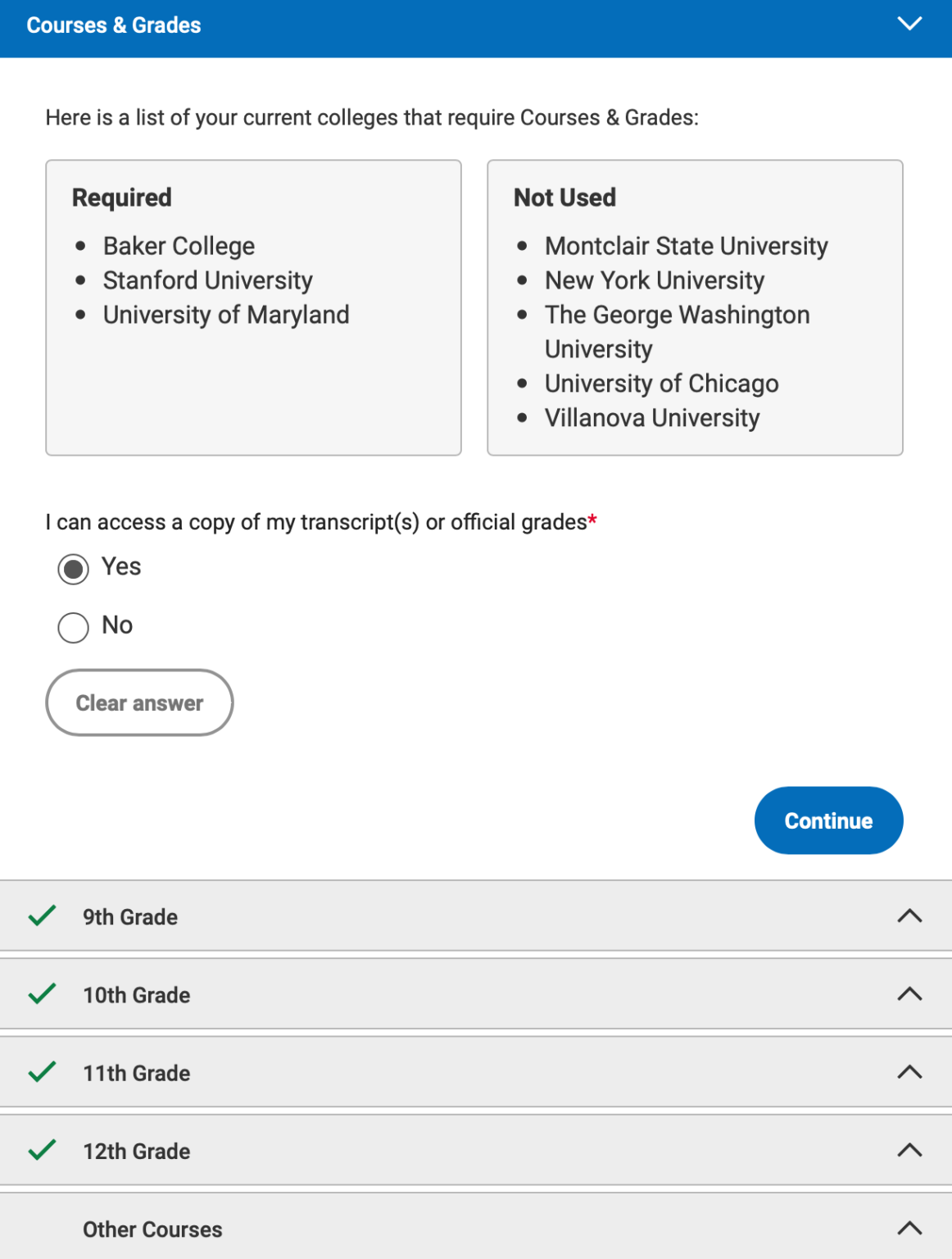Click the green checkmark next to 11th Grade
The height and width of the screenshot is (1259, 952).
pyautogui.click(x=43, y=1072)
